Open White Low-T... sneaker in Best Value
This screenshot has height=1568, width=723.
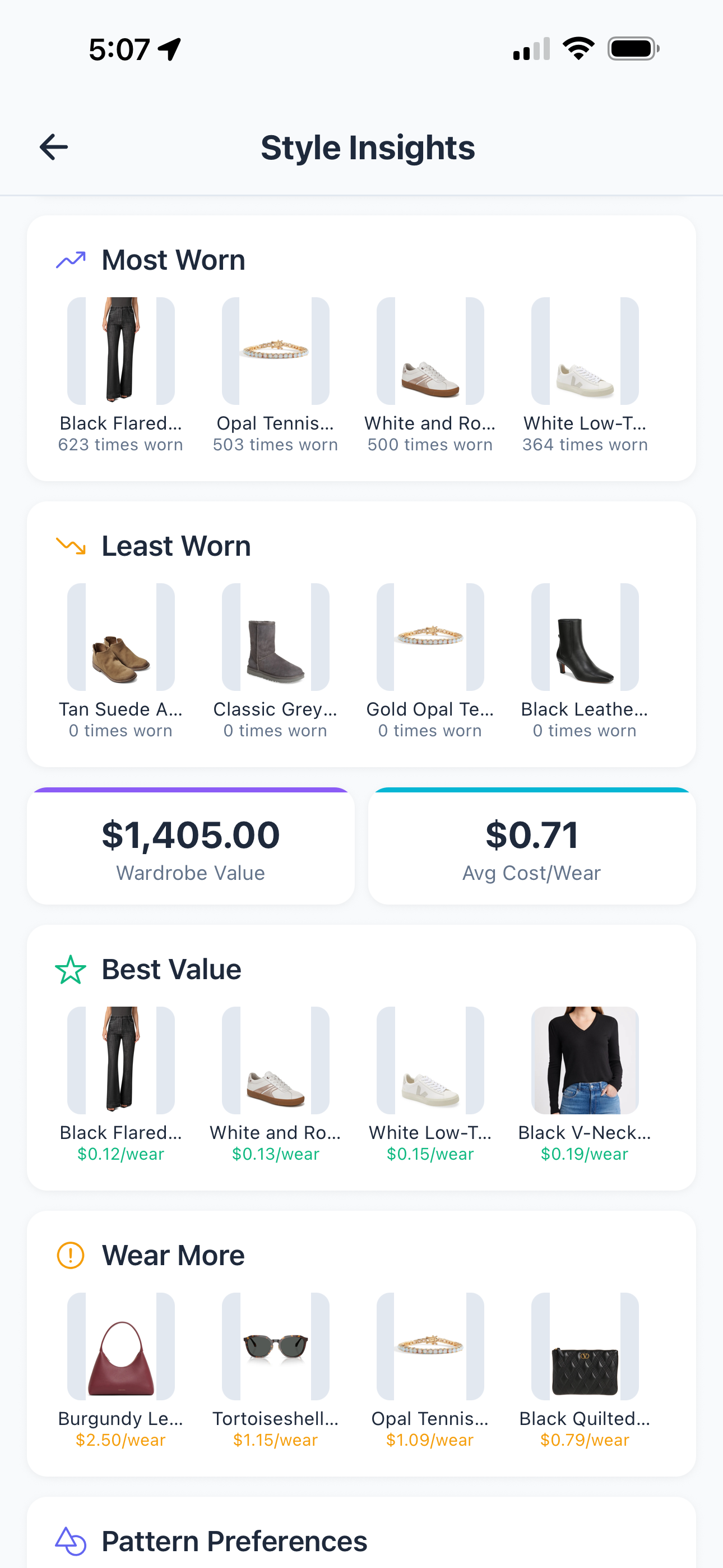[430, 1060]
